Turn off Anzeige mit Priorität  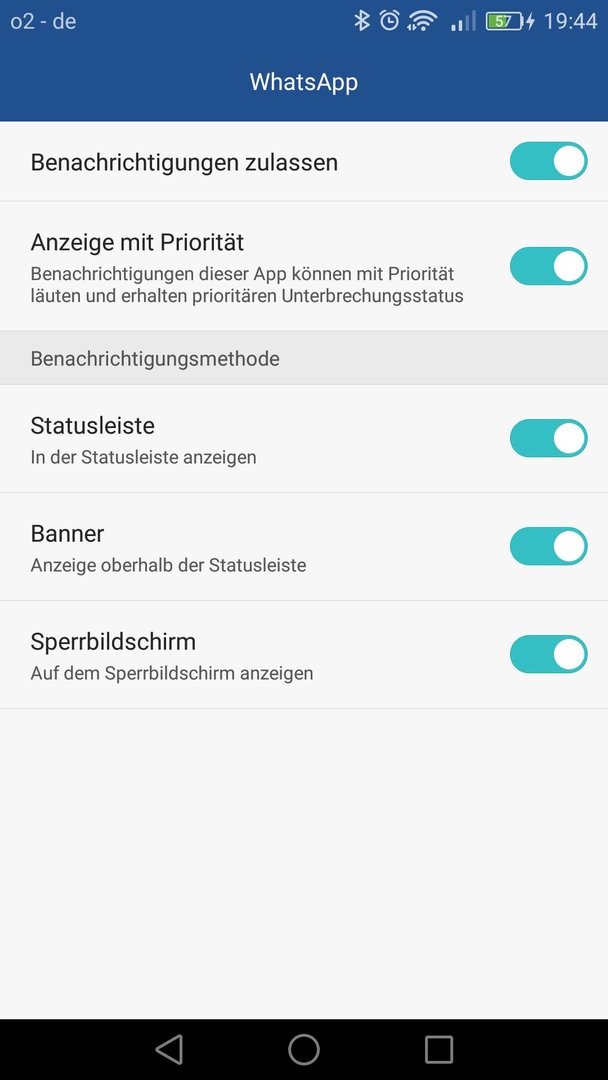549,266
